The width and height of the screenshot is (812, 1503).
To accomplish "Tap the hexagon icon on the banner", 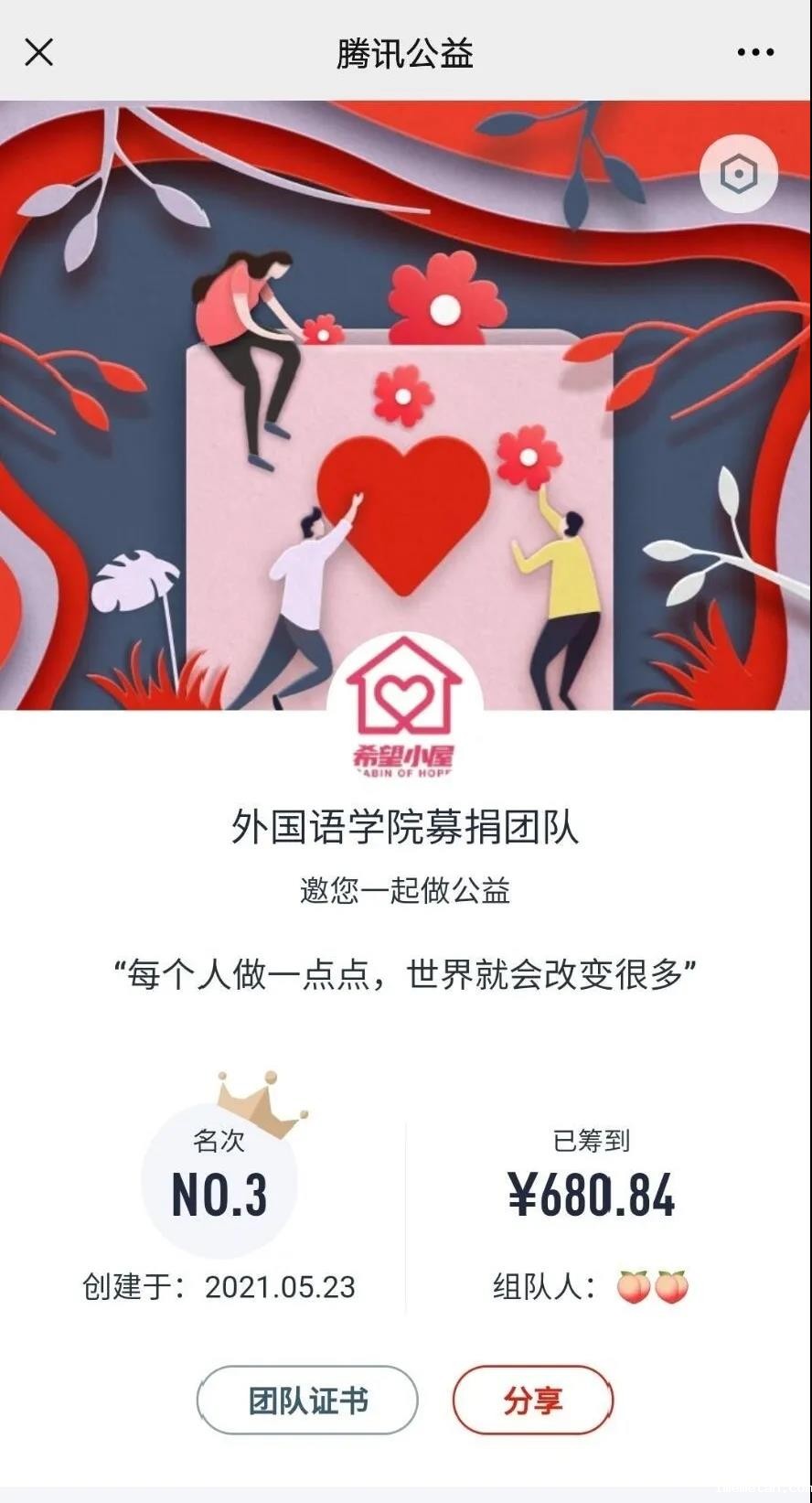I will (x=738, y=174).
